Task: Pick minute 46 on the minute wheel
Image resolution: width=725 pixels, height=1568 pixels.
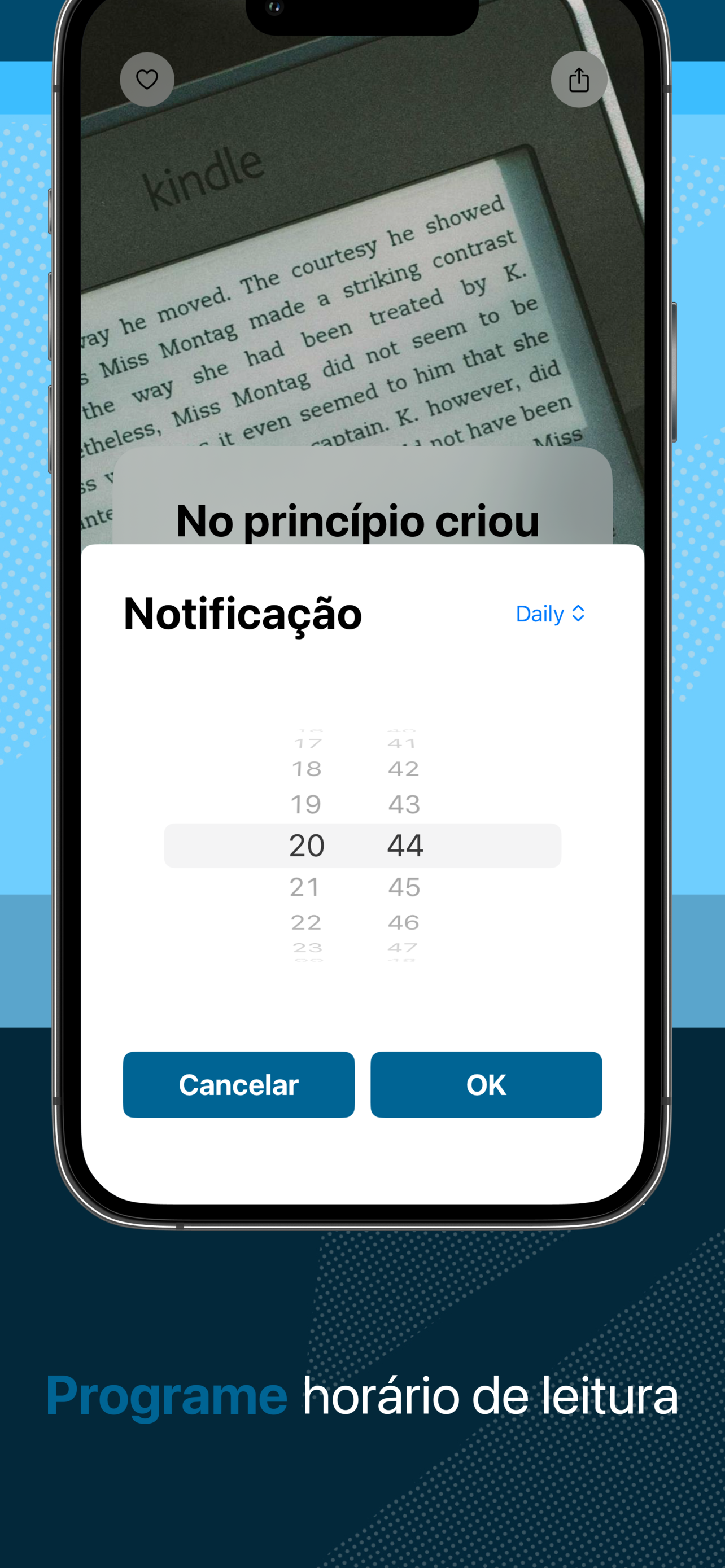Action: point(403,922)
